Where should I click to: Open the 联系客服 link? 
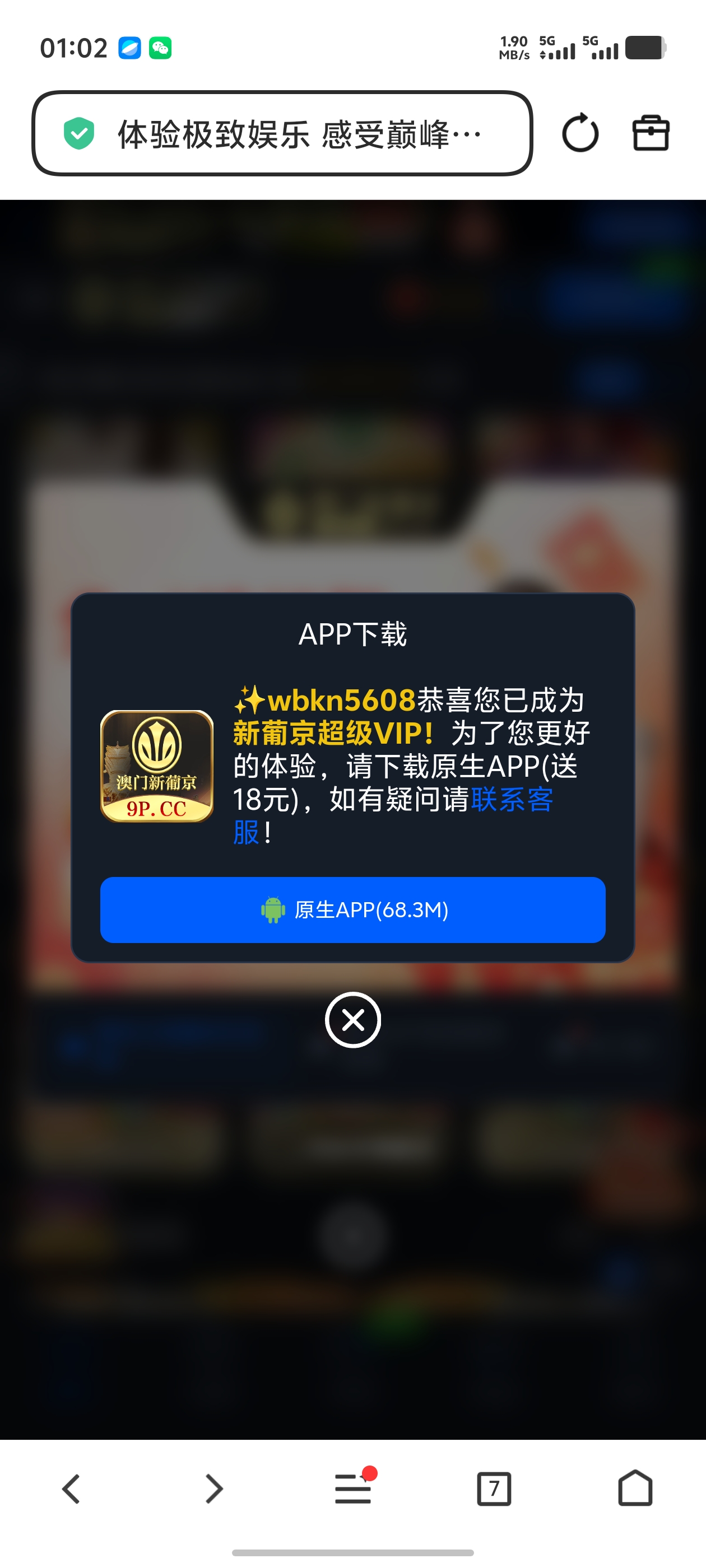pyautogui.click(x=512, y=799)
